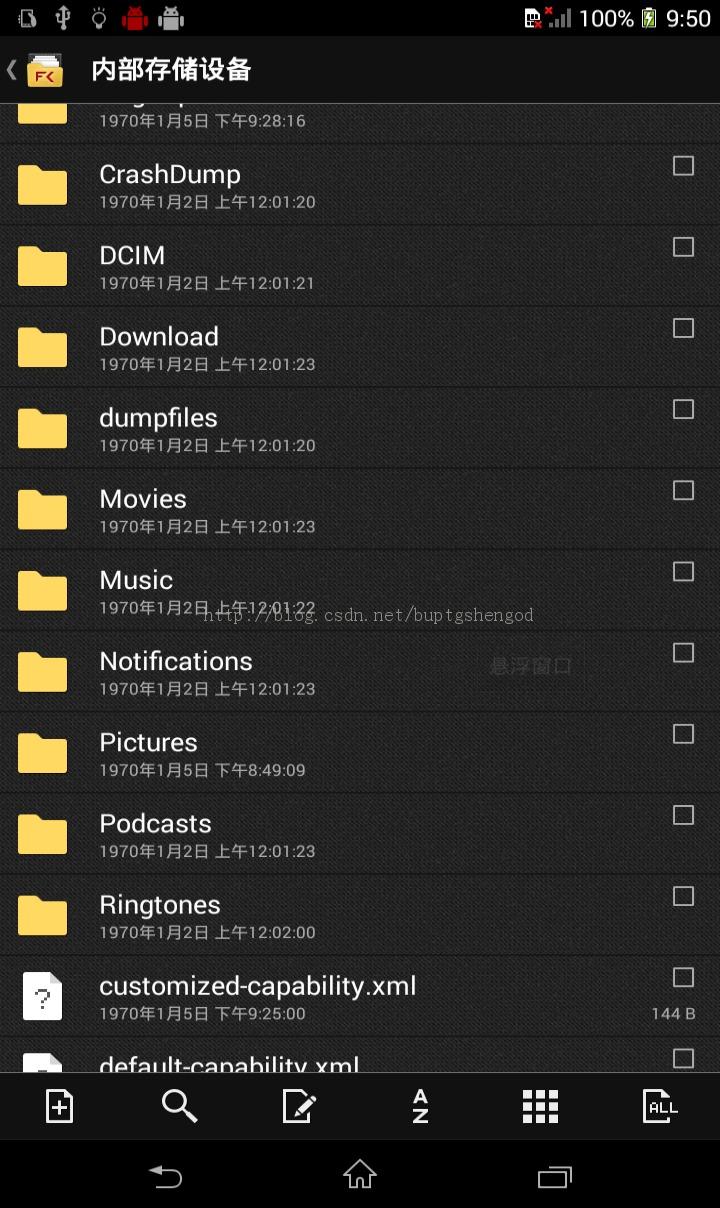
Task: Go to the system home screen
Action: point(360,1175)
